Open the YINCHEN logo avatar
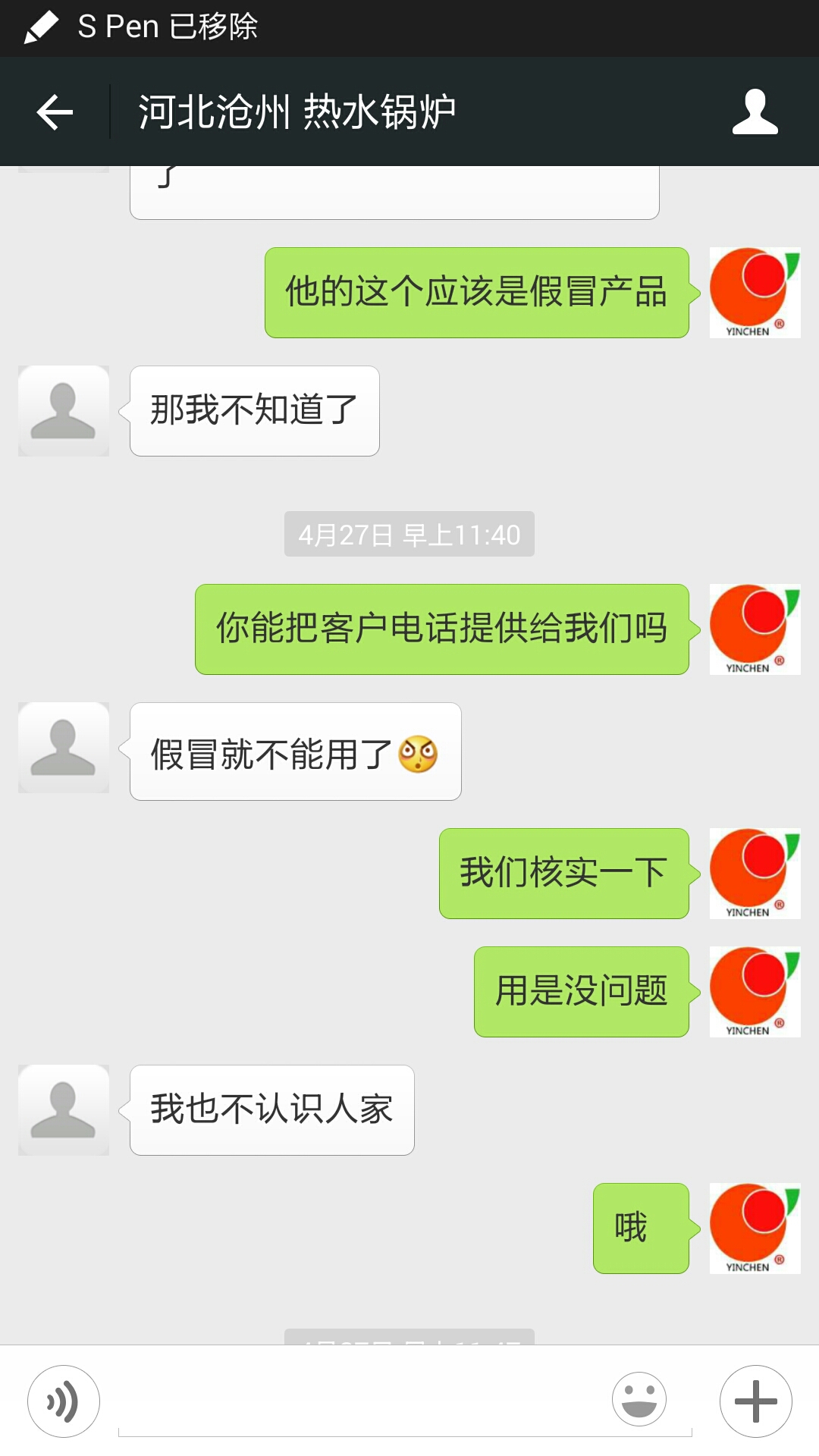819x1456 pixels. coord(755,291)
